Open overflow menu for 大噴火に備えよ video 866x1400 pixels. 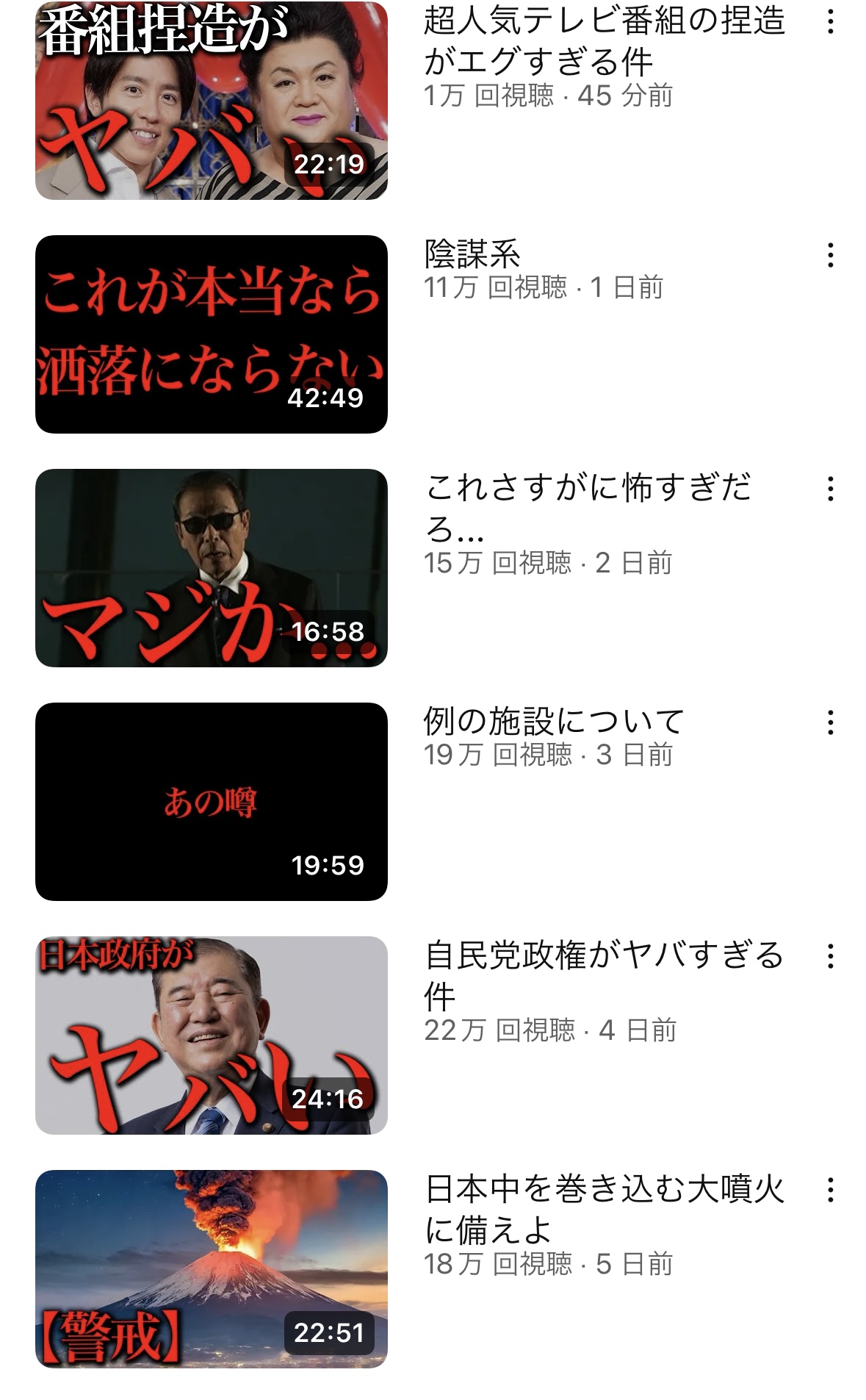(x=830, y=1190)
